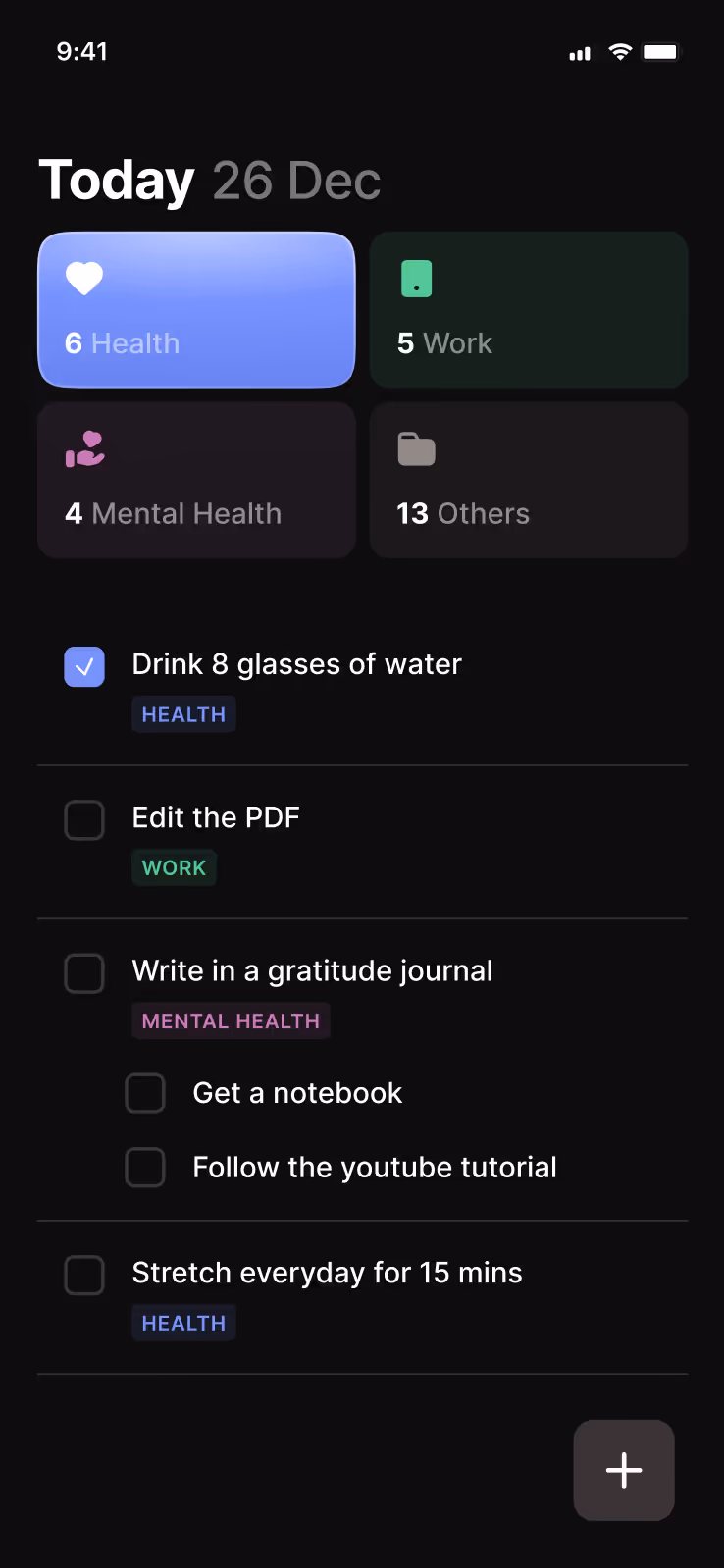
Task: Check Follow the youtube tutorial
Action: [x=145, y=1167]
